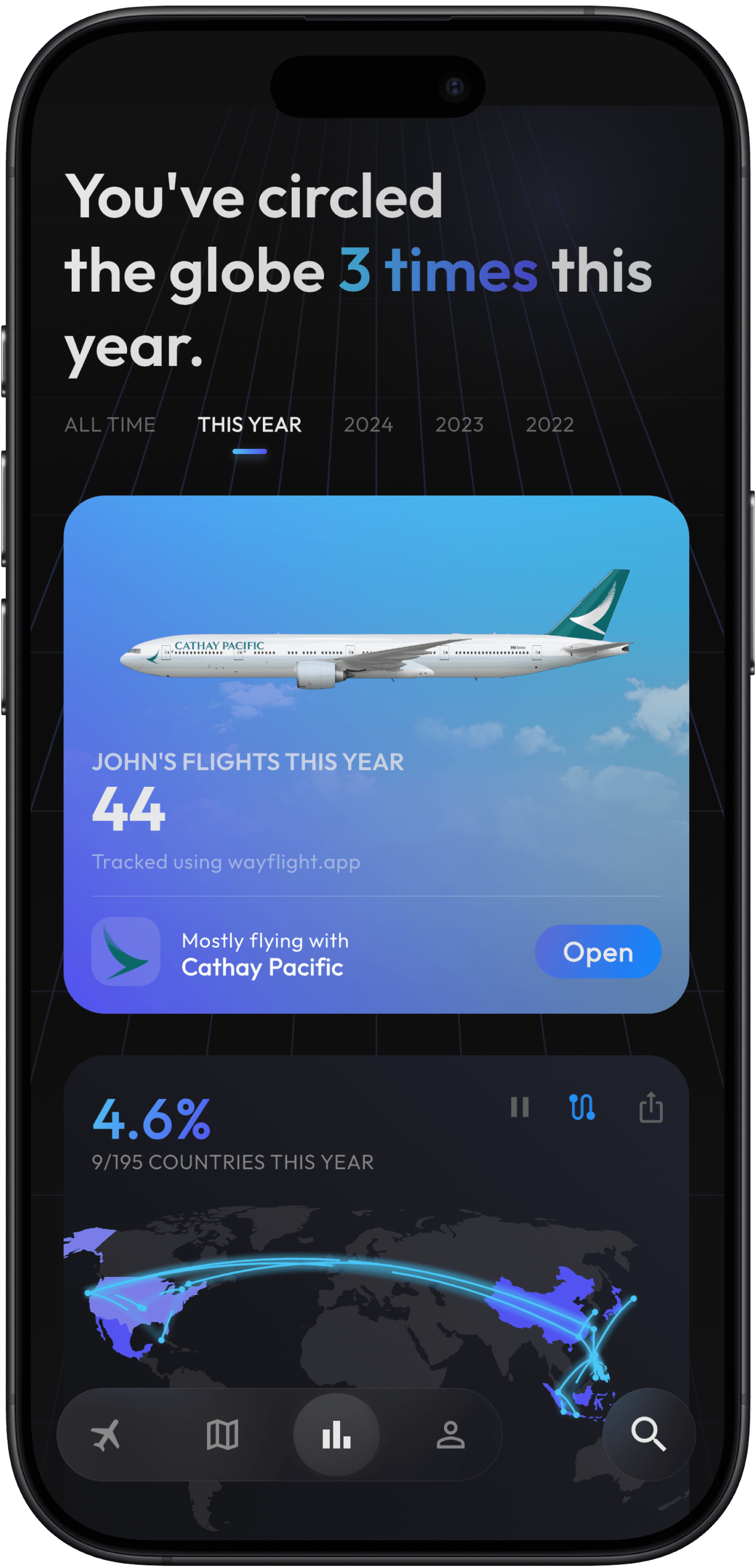This screenshot has height=1568, width=756.
Task: Share the countries map
Action: (x=651, y=1107)
